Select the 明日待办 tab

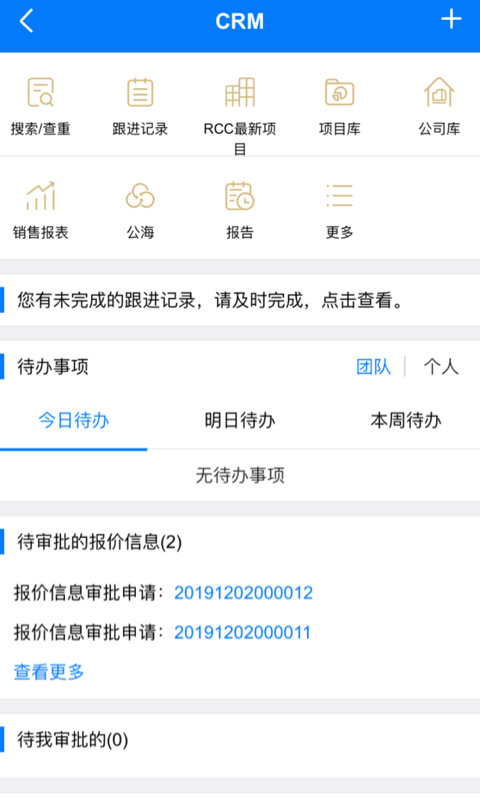click(x=240, y=421)
